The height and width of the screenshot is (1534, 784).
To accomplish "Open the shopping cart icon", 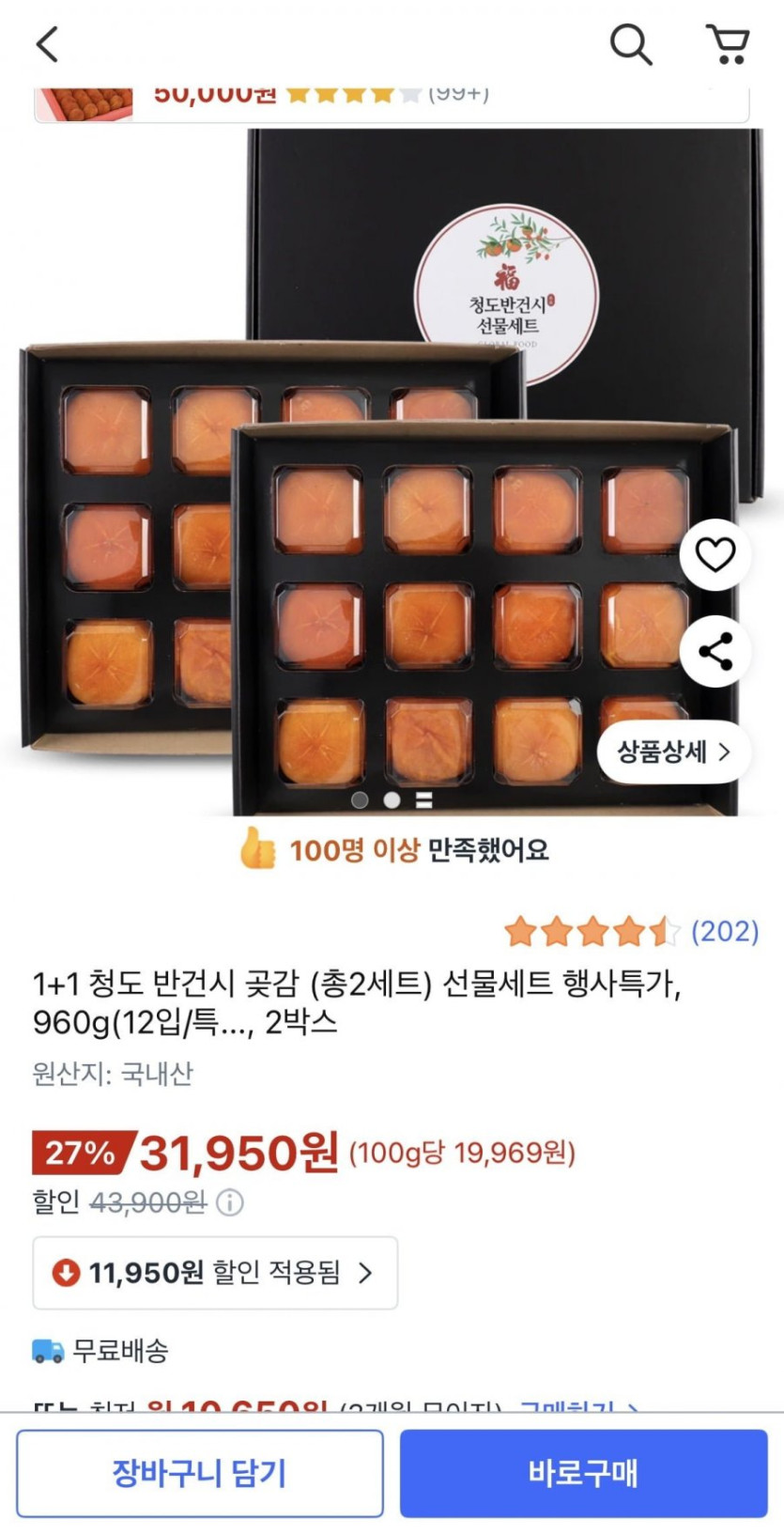I will (727, 44).
